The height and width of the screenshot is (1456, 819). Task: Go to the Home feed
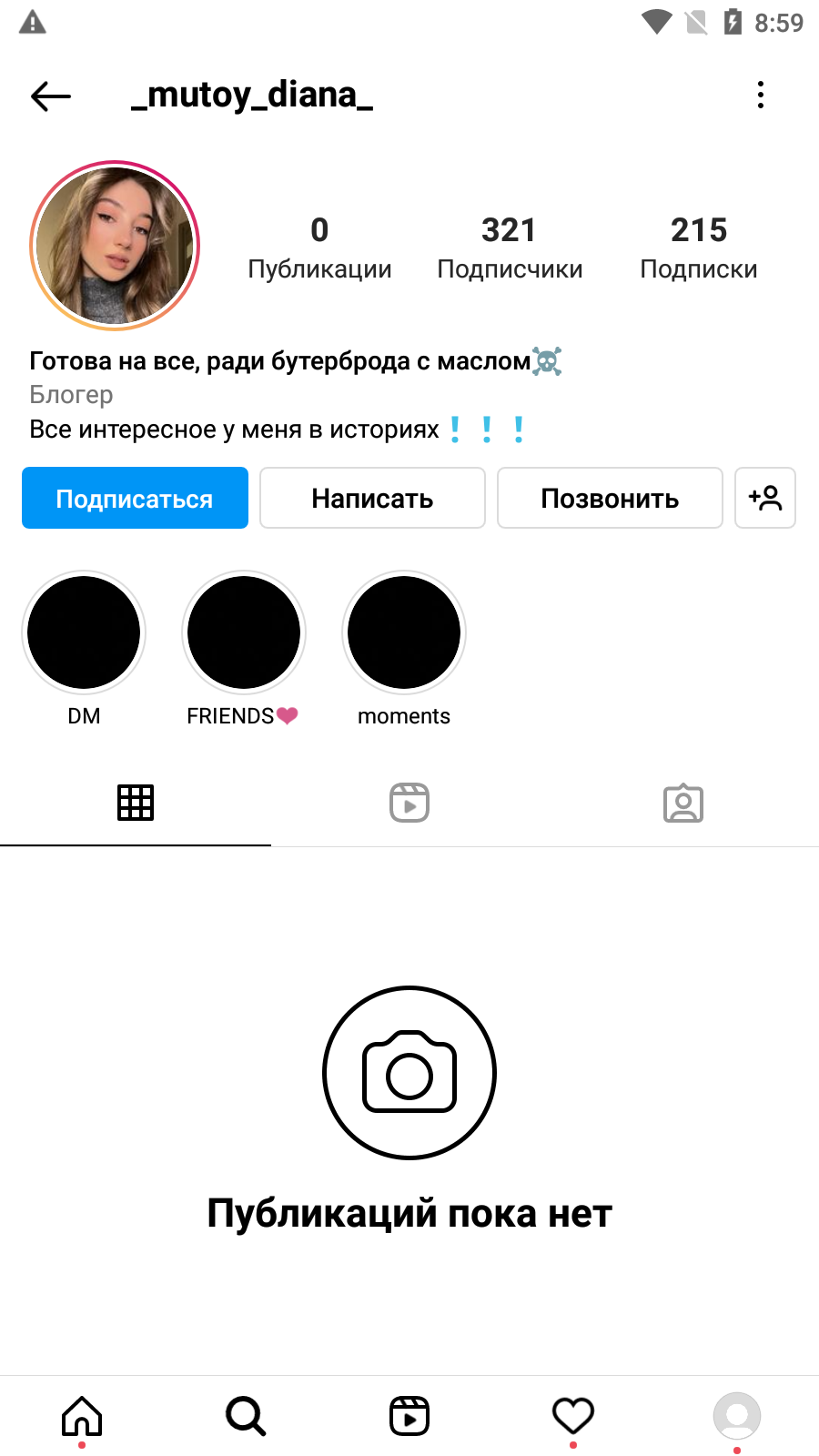[82, 1416]
